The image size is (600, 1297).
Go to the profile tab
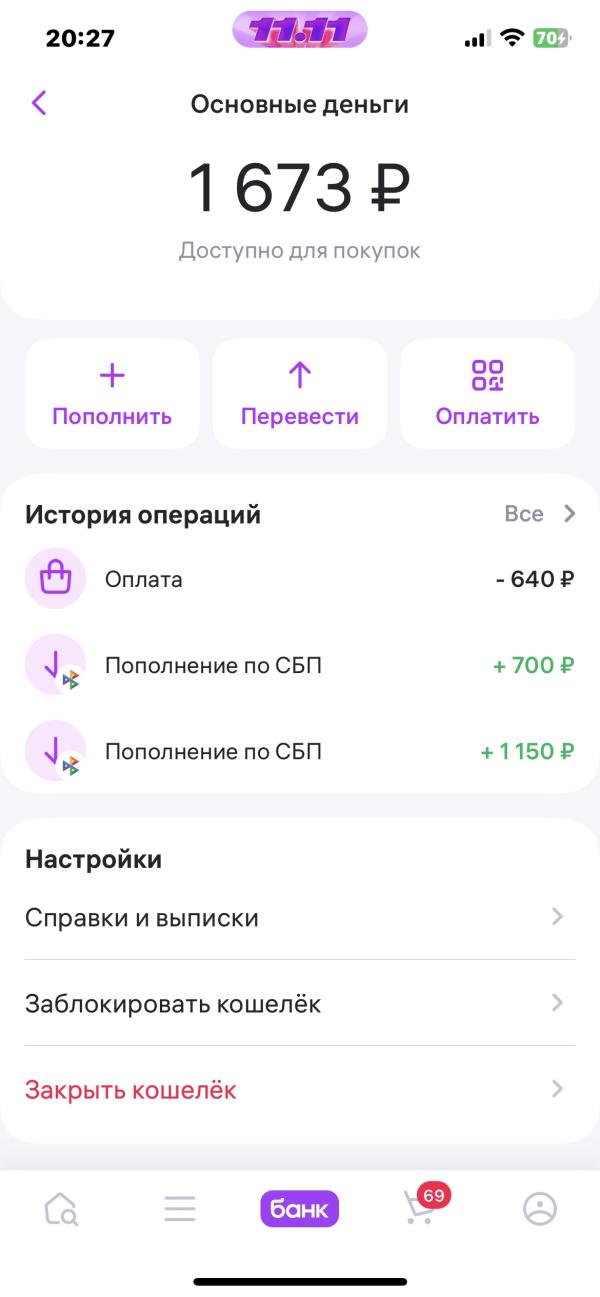(540, 1210)
